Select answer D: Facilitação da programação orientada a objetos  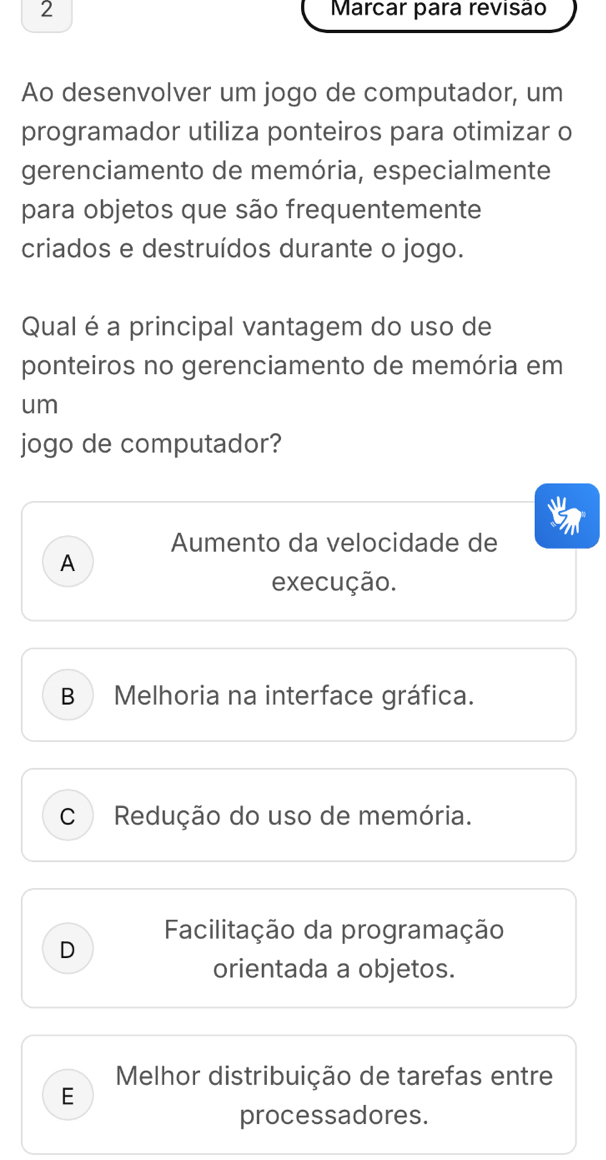tap(298, 949)
